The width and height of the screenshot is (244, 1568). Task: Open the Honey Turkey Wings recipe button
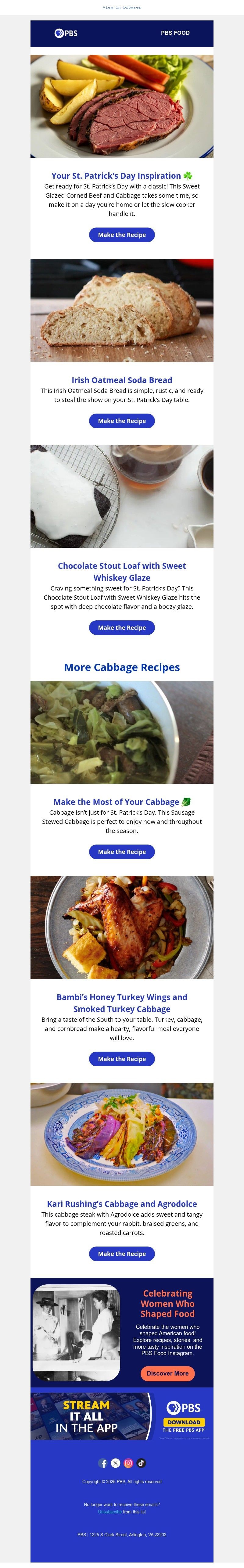[122, 1059]
